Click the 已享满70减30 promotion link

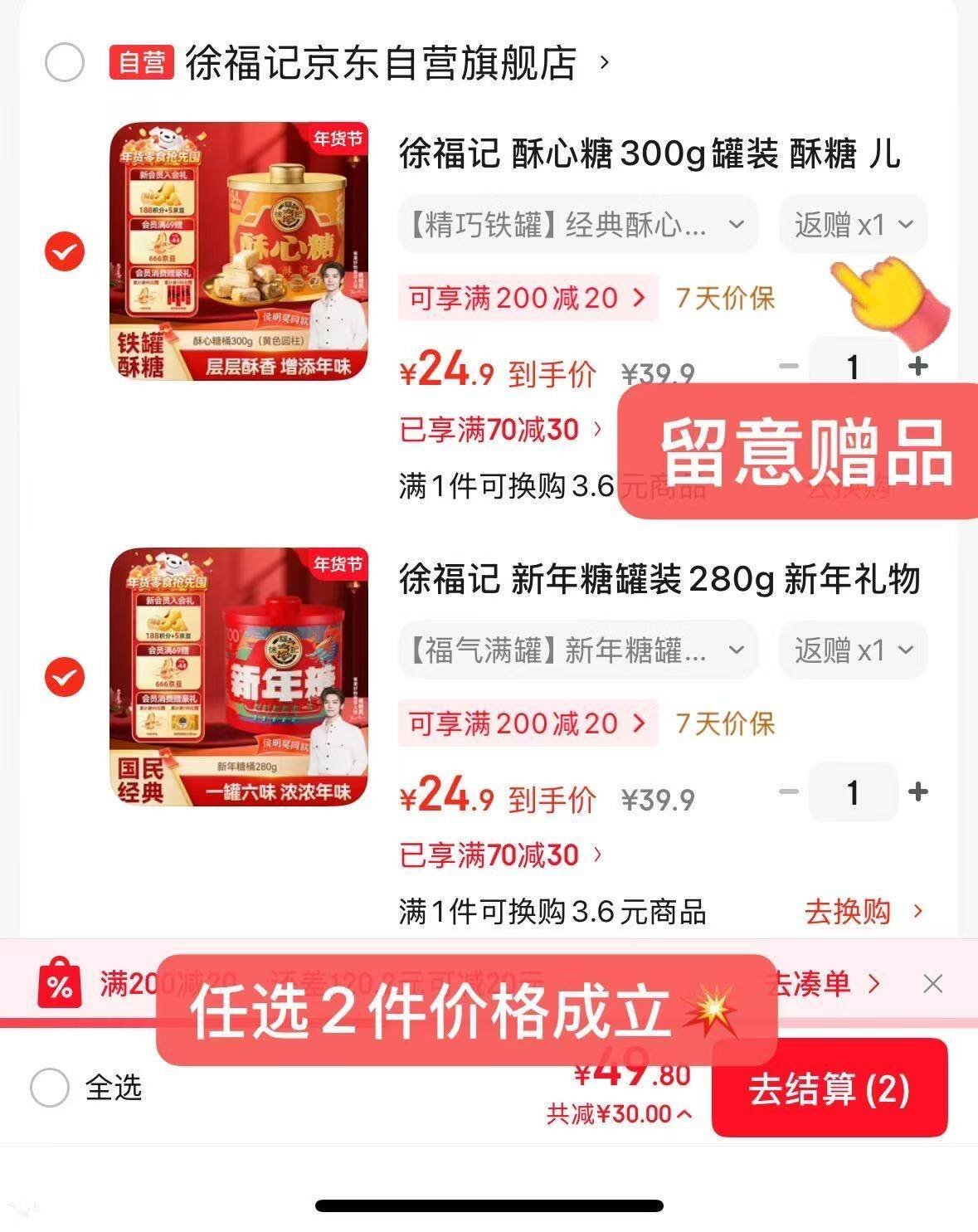tap(491, 428)
